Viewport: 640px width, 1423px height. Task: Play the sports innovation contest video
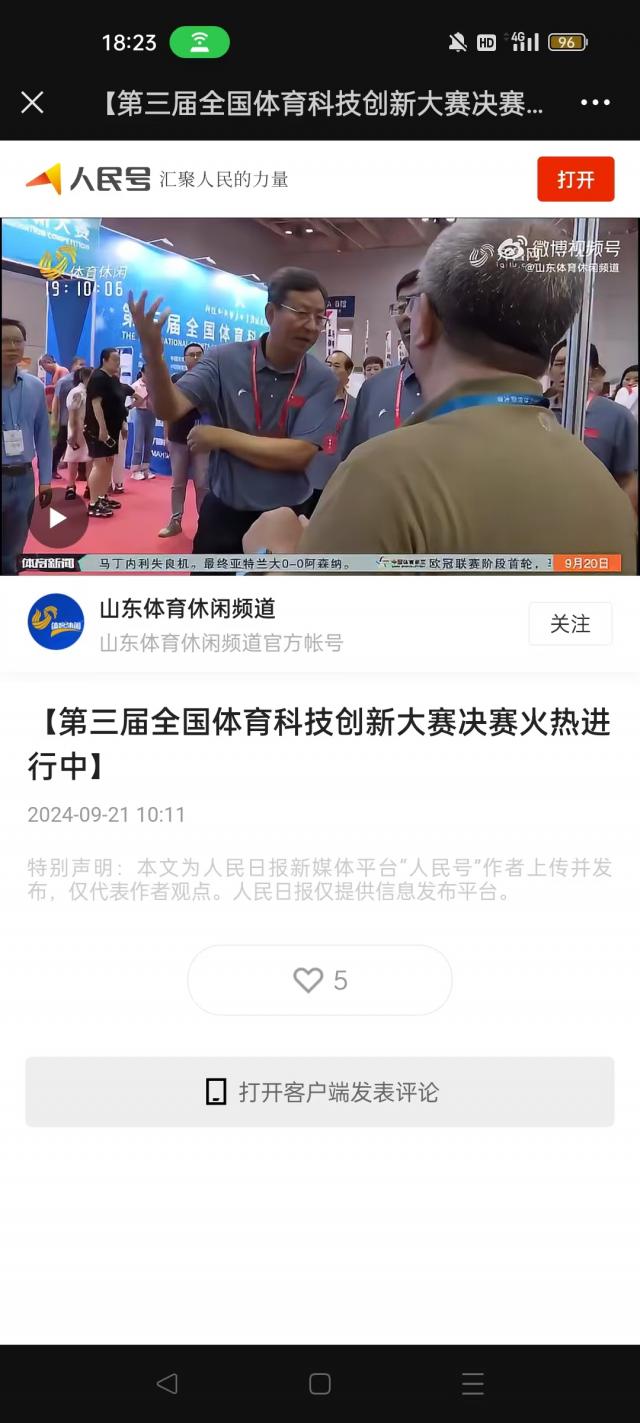click(x=57, y=518)
